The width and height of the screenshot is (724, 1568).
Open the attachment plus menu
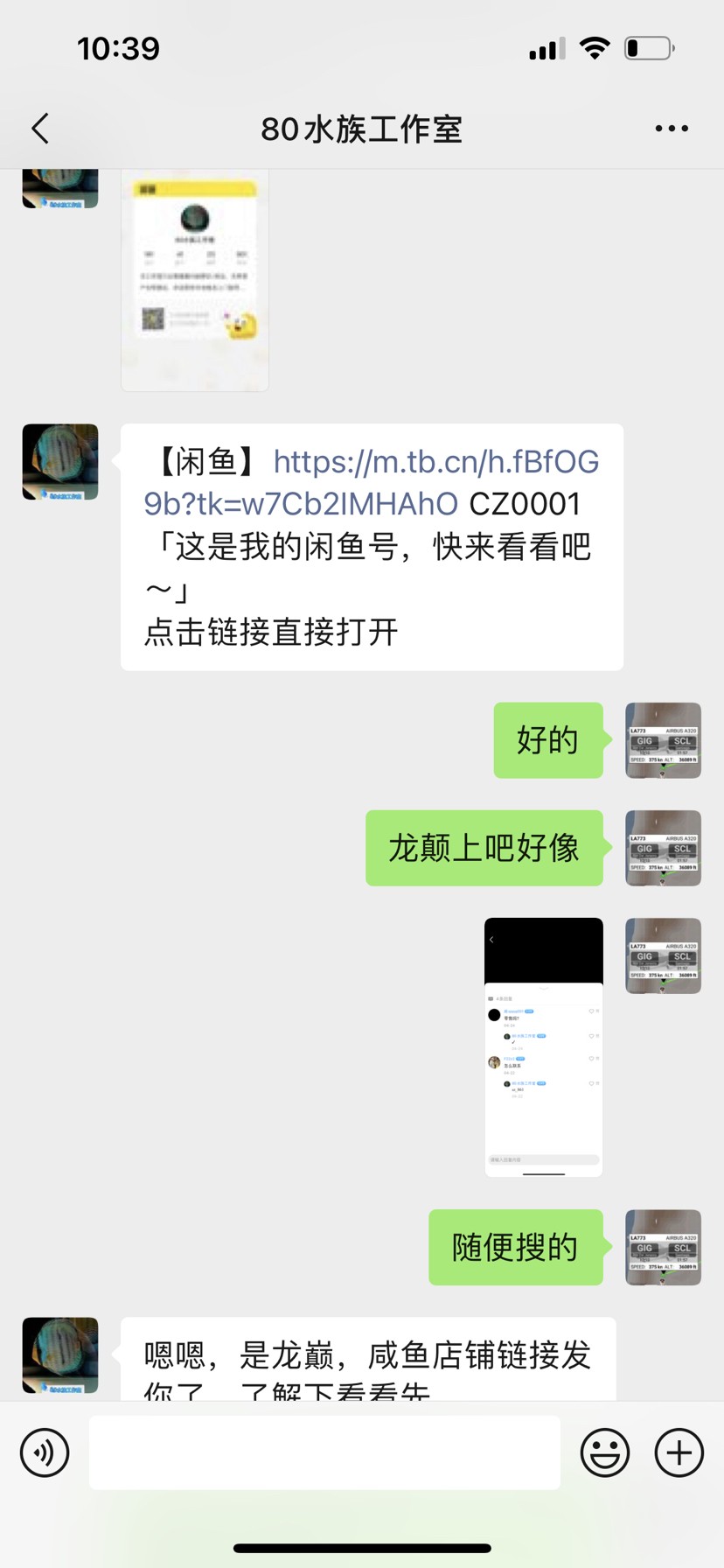point(678,1452)
